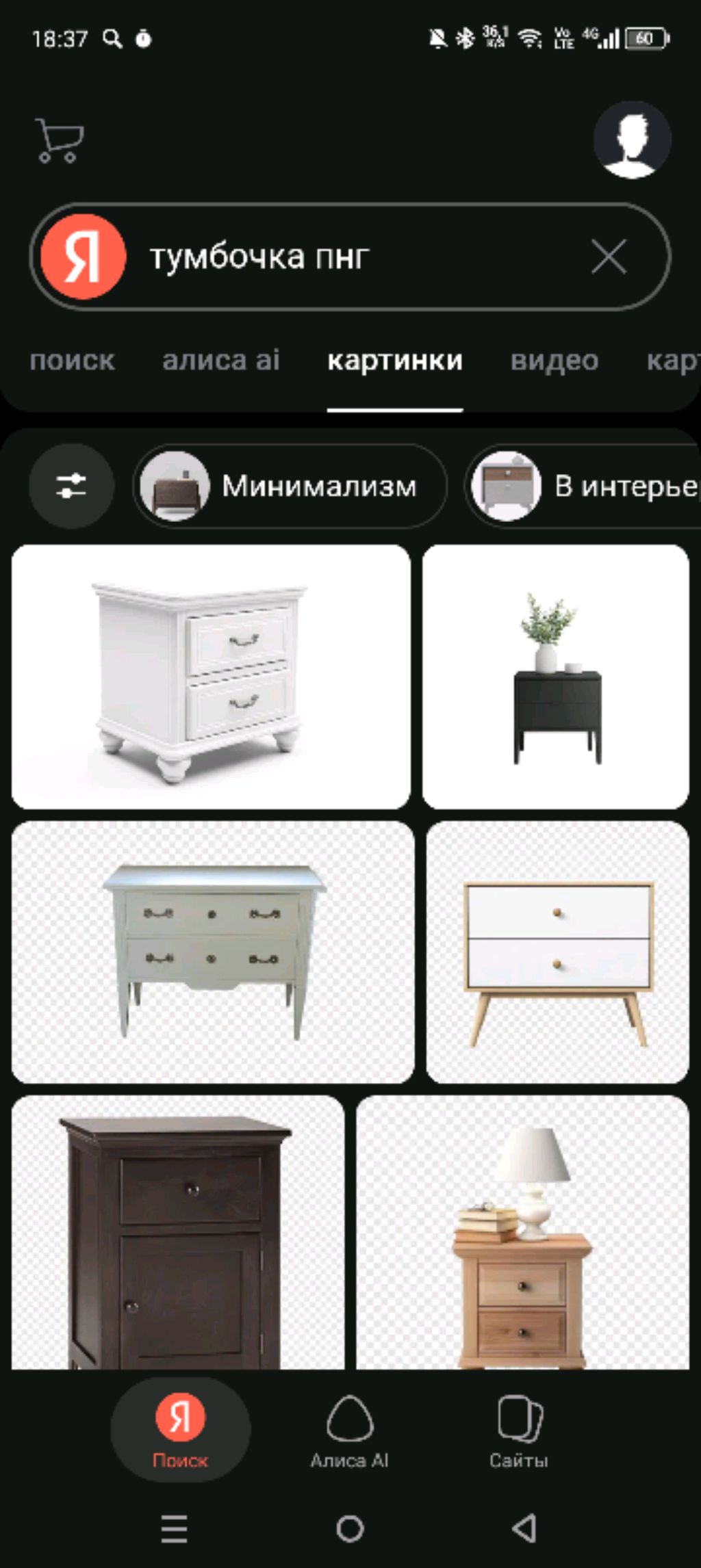This screenshot has width=701, height=1568.
Task: Open the dark brown cabinet image
Action: click(x=178, y=1232)
